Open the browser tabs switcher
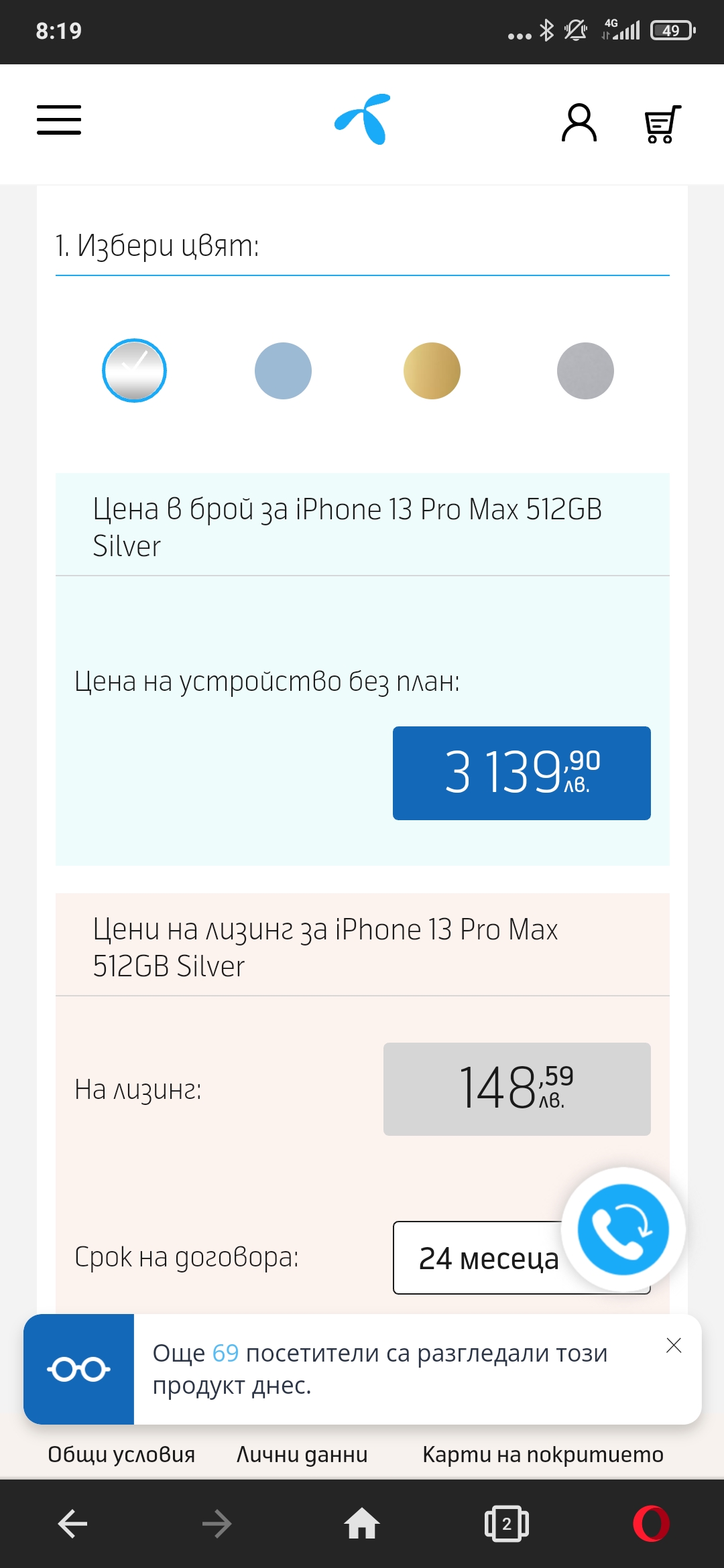Viewport: 724px width, 1568px height. click(x=506, y=1524)
